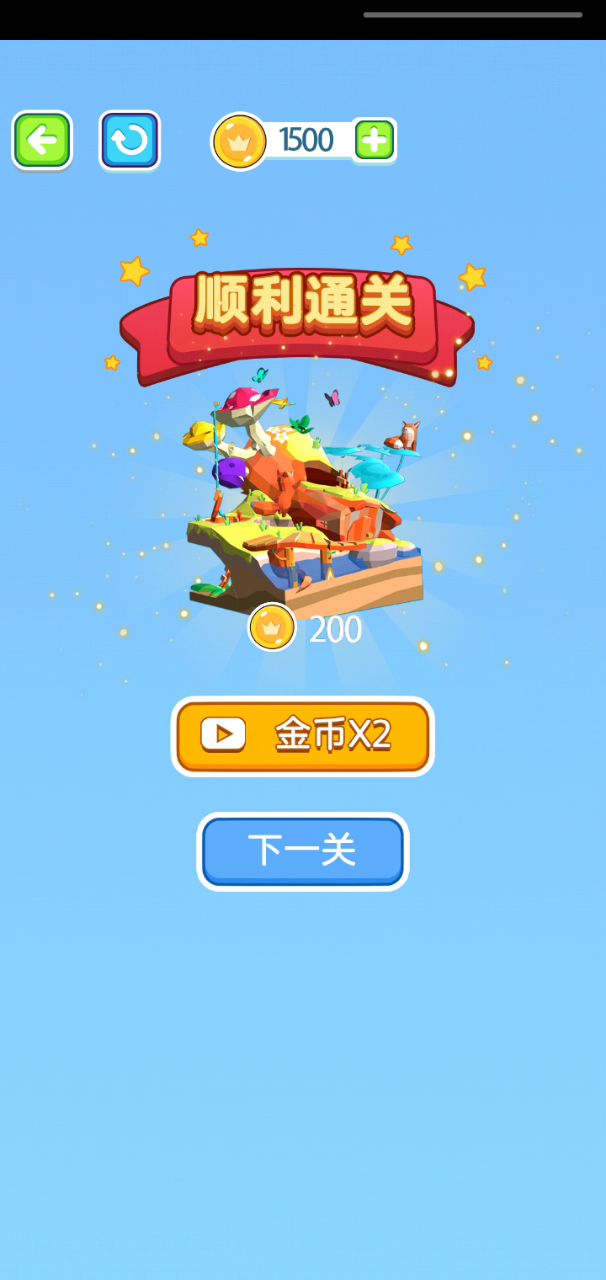Tap the blue restart level icon

130,141
